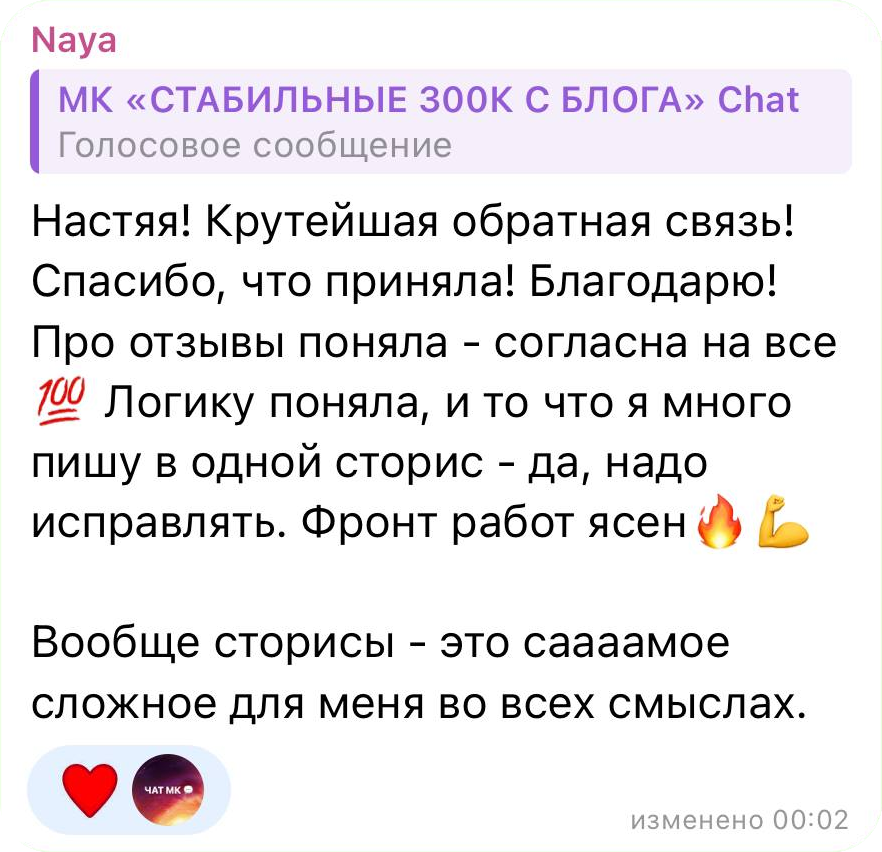Screen dimensions: 882x852
Task: Open sender Naya's profile name
Action: pos(74,41)
